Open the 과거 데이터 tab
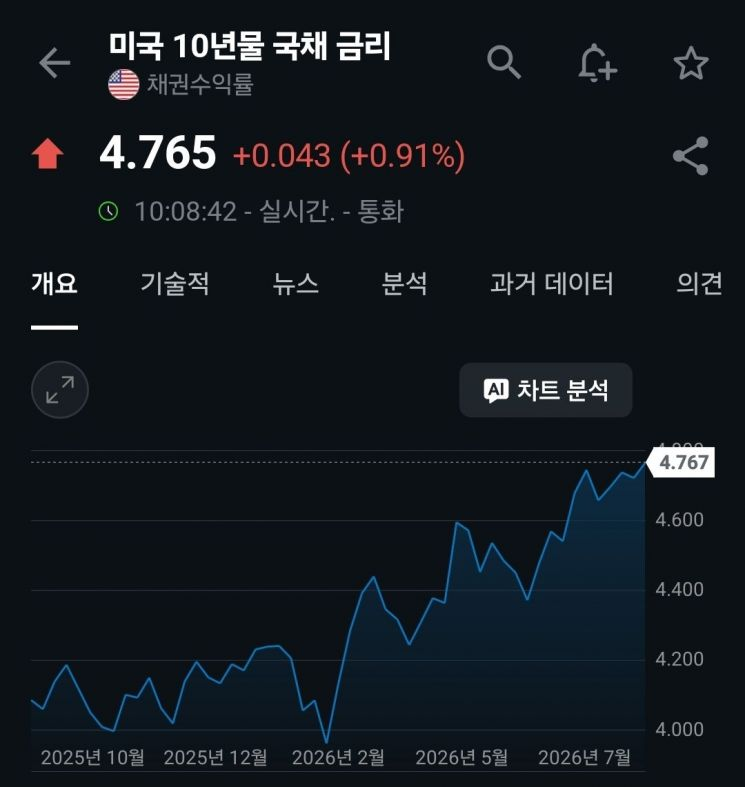 [552, 283]
